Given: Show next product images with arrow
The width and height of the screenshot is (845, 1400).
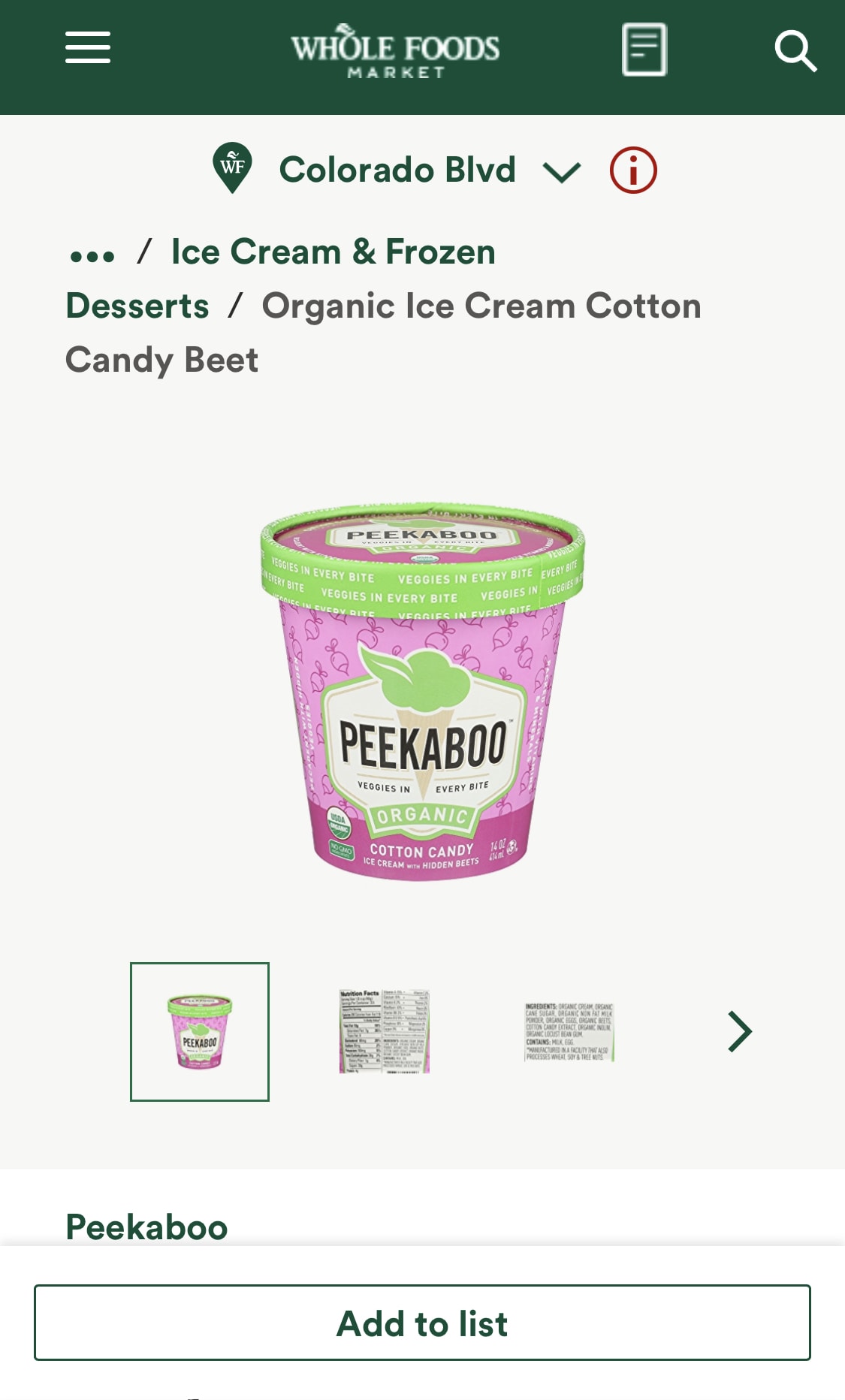Looking at the screenshot, I should click(739, 1031).
